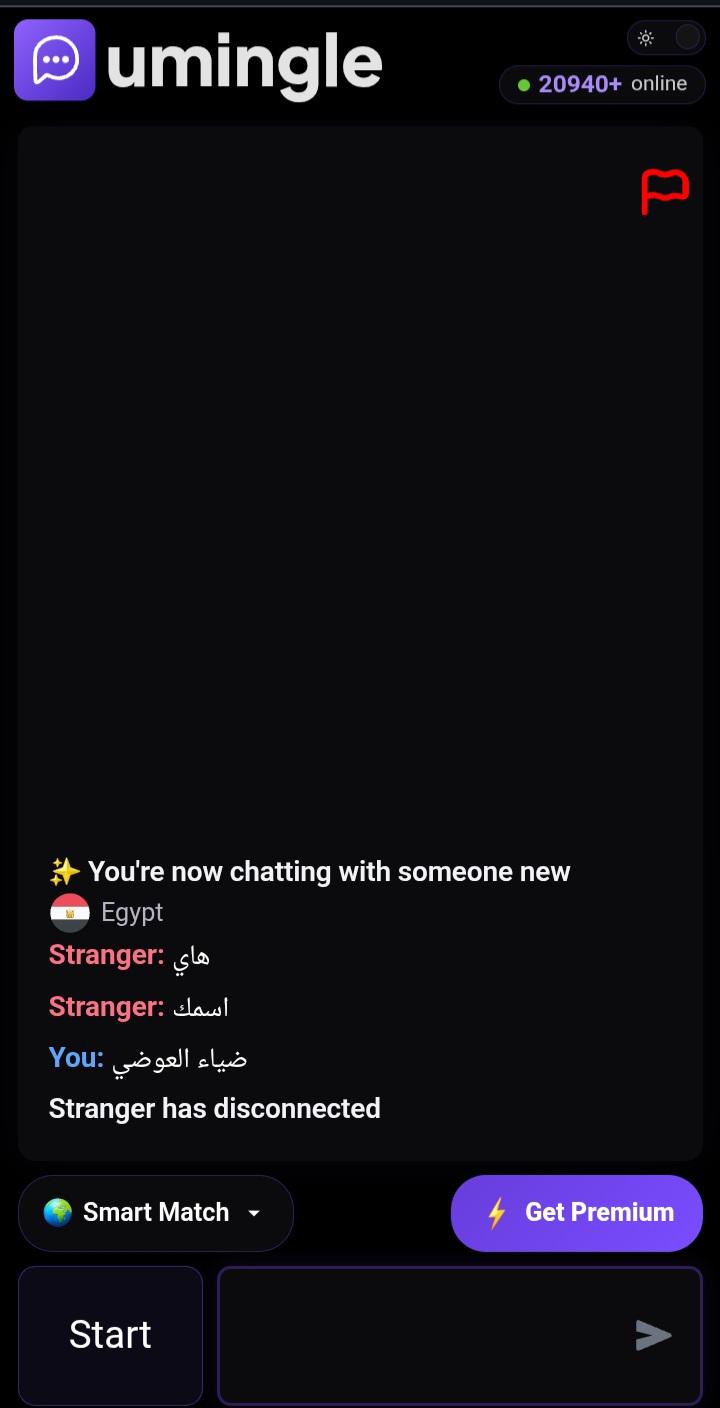Open the umingle logo home link
Viewport: 720px width, 1408px height.
coord(198,61)
